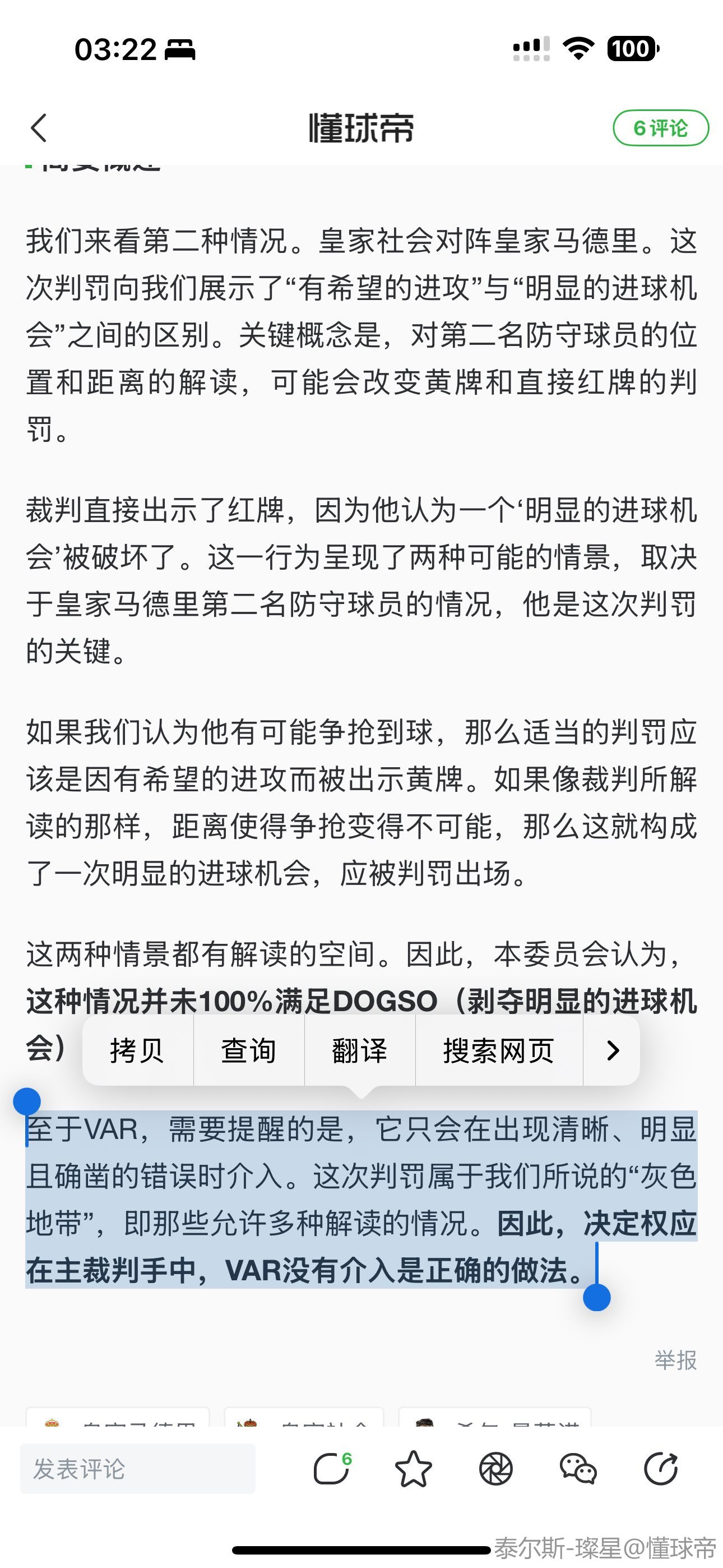Choose 搜索网页 for the selected text
Image resolution: width=723 pixels, height=1568 pixels.
pyautogui.click(x=498, y=1050)
